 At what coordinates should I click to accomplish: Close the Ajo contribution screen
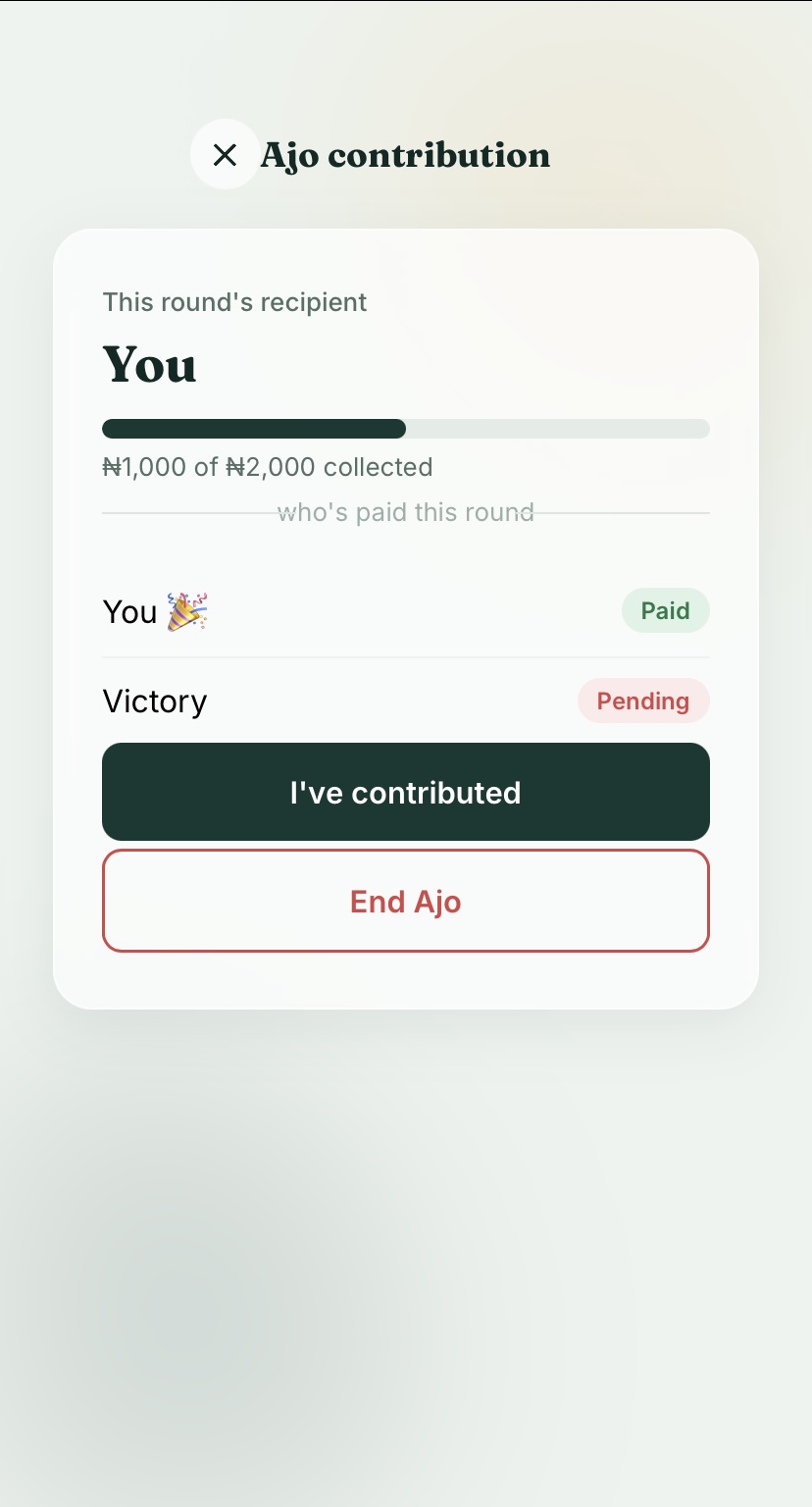coord(226,154)
